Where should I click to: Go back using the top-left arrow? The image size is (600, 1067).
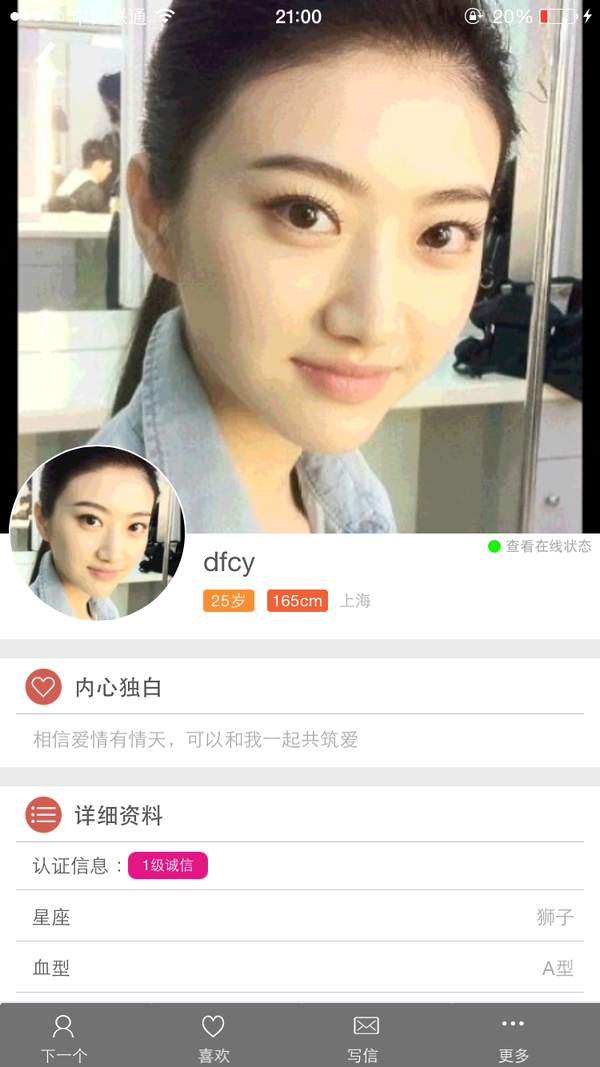coord(46,56)
